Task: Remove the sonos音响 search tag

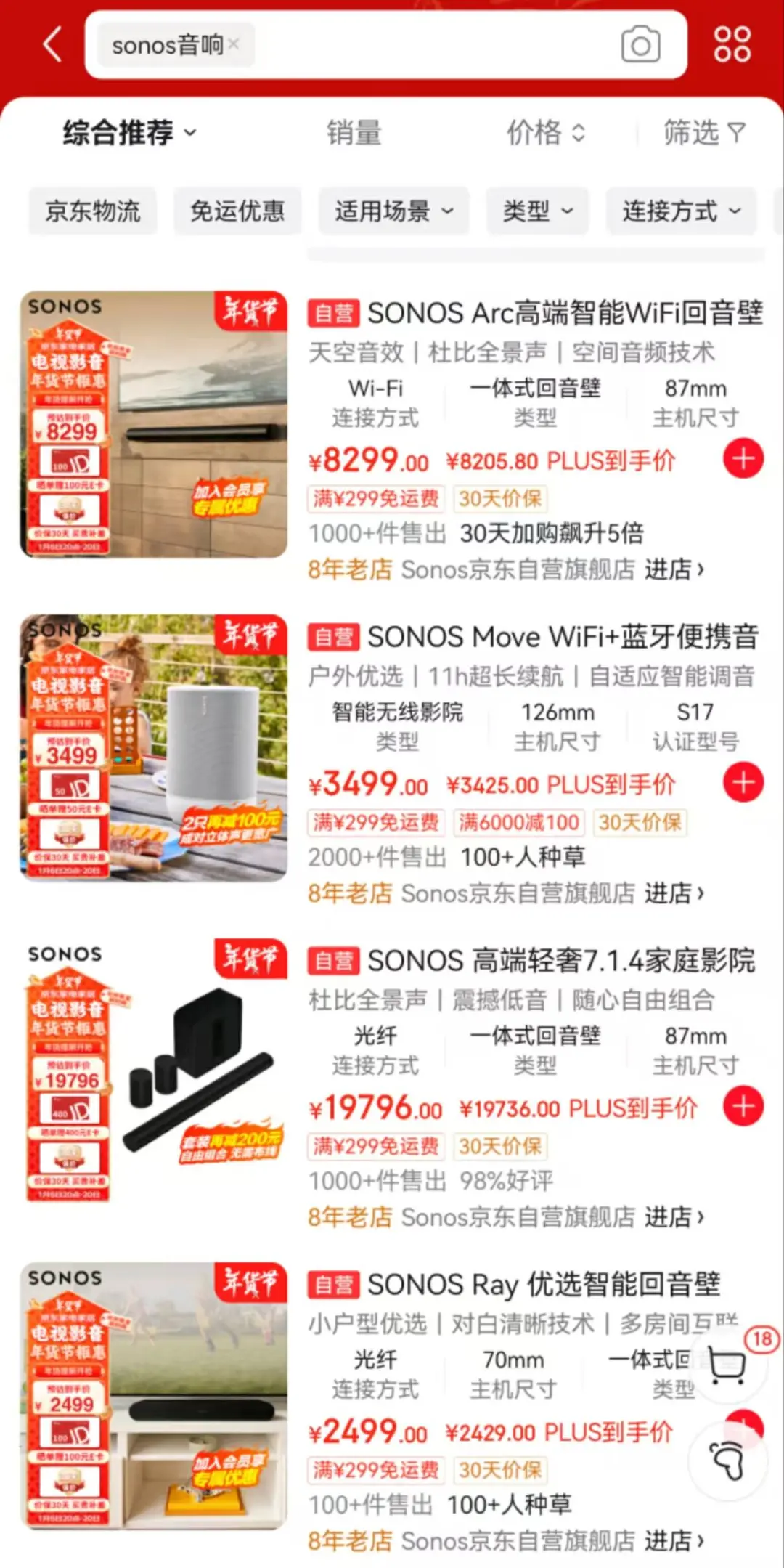Action: coord(233,44)
